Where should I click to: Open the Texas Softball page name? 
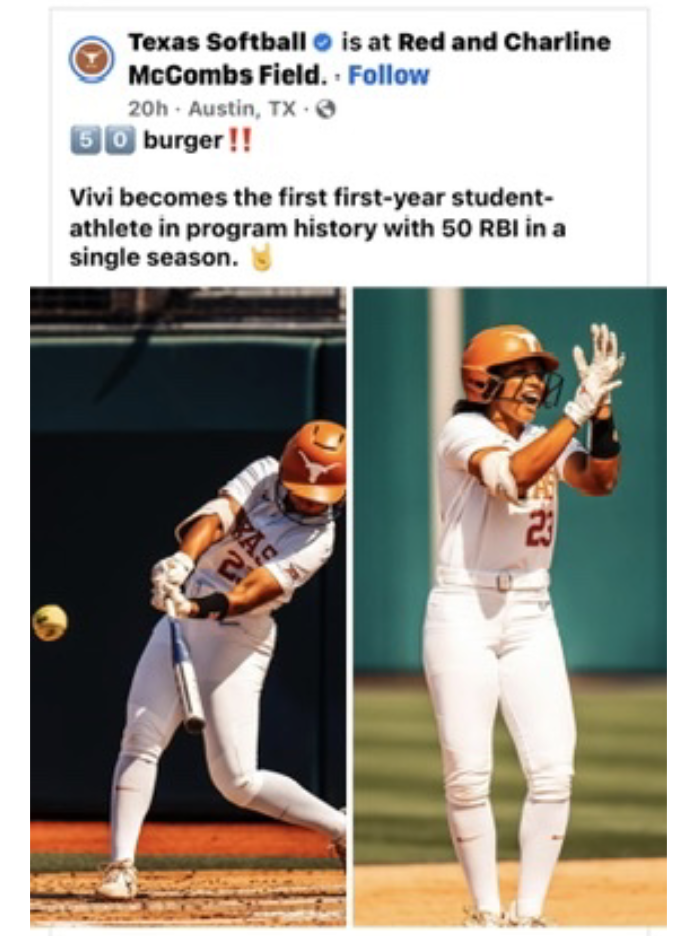[x=217, y=42]
